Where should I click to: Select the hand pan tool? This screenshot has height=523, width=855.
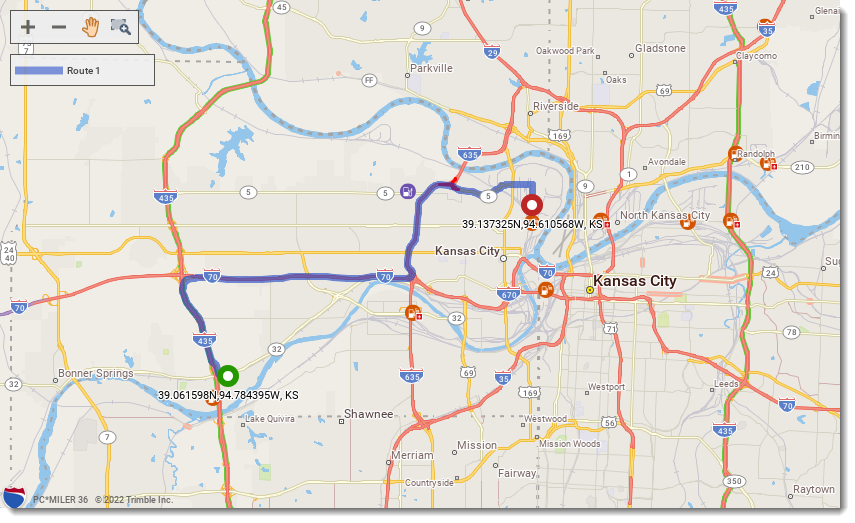pos(90,26)
